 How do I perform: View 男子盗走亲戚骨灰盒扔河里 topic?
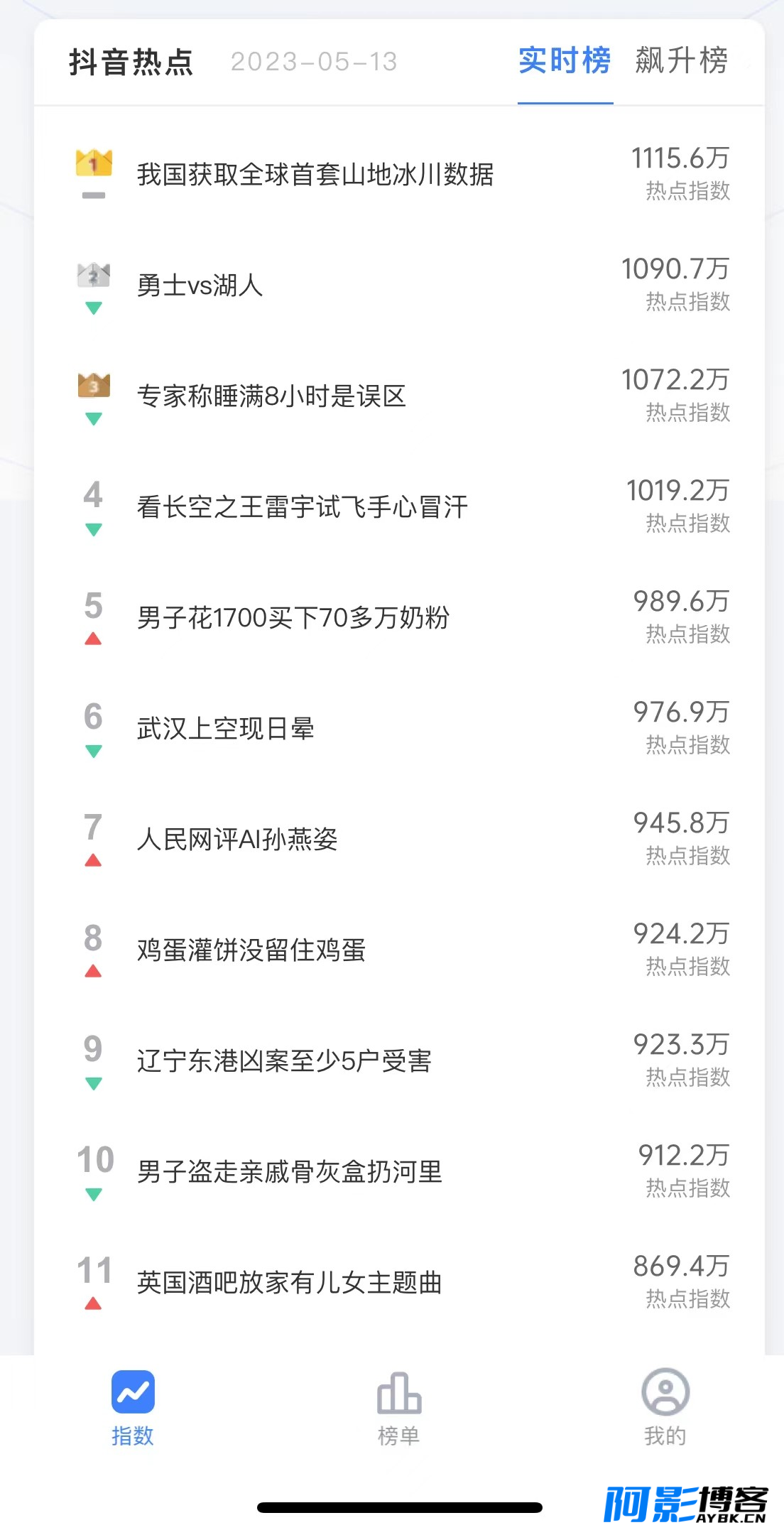click(399, 1171)
